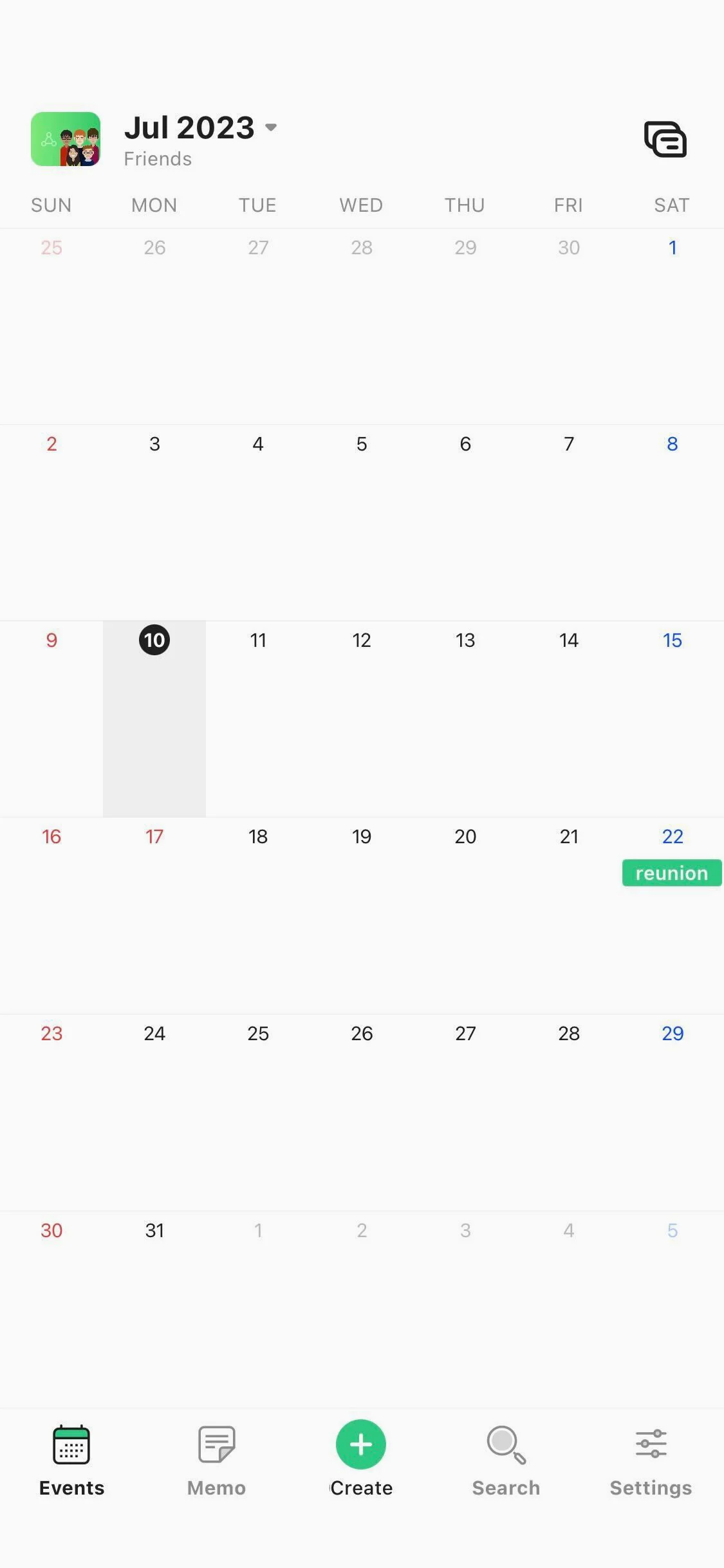Open the Friends calendar avatar
Image resolution: width=724 pixels, height=1568 pixels.
tap(66, 139)
